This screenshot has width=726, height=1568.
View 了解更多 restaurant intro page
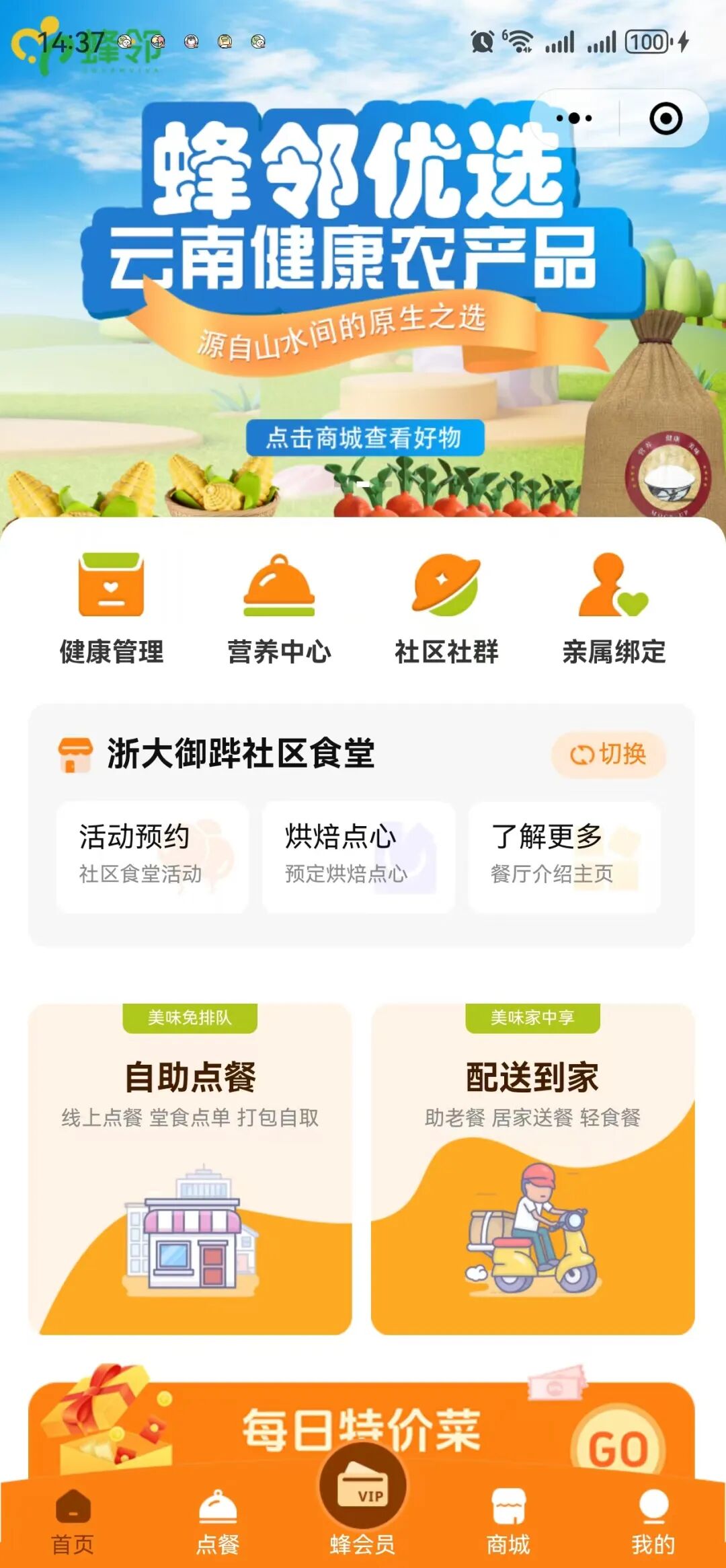coord(564,856)
